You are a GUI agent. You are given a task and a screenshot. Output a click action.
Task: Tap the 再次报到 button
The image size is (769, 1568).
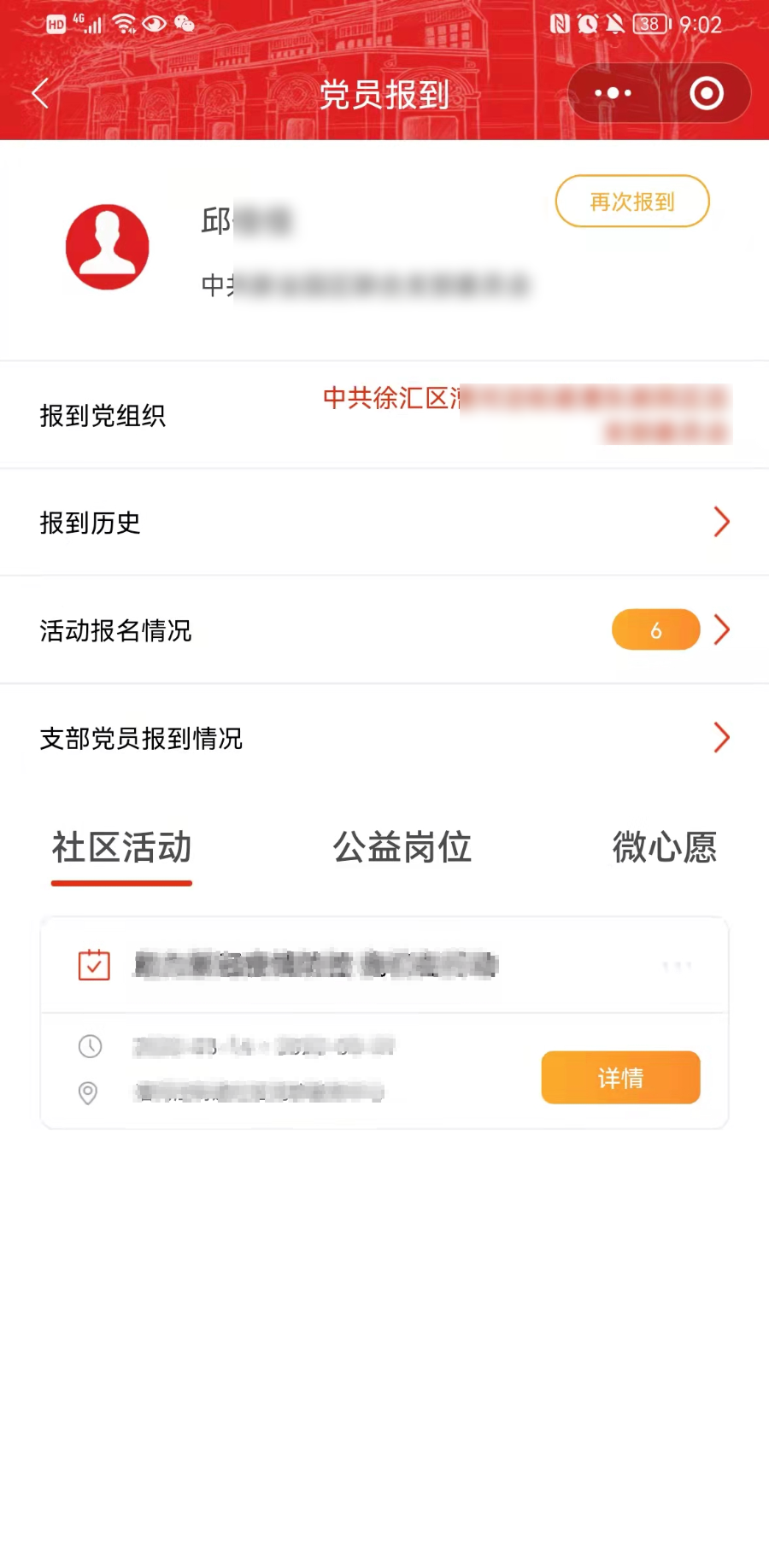click(632, 202)
